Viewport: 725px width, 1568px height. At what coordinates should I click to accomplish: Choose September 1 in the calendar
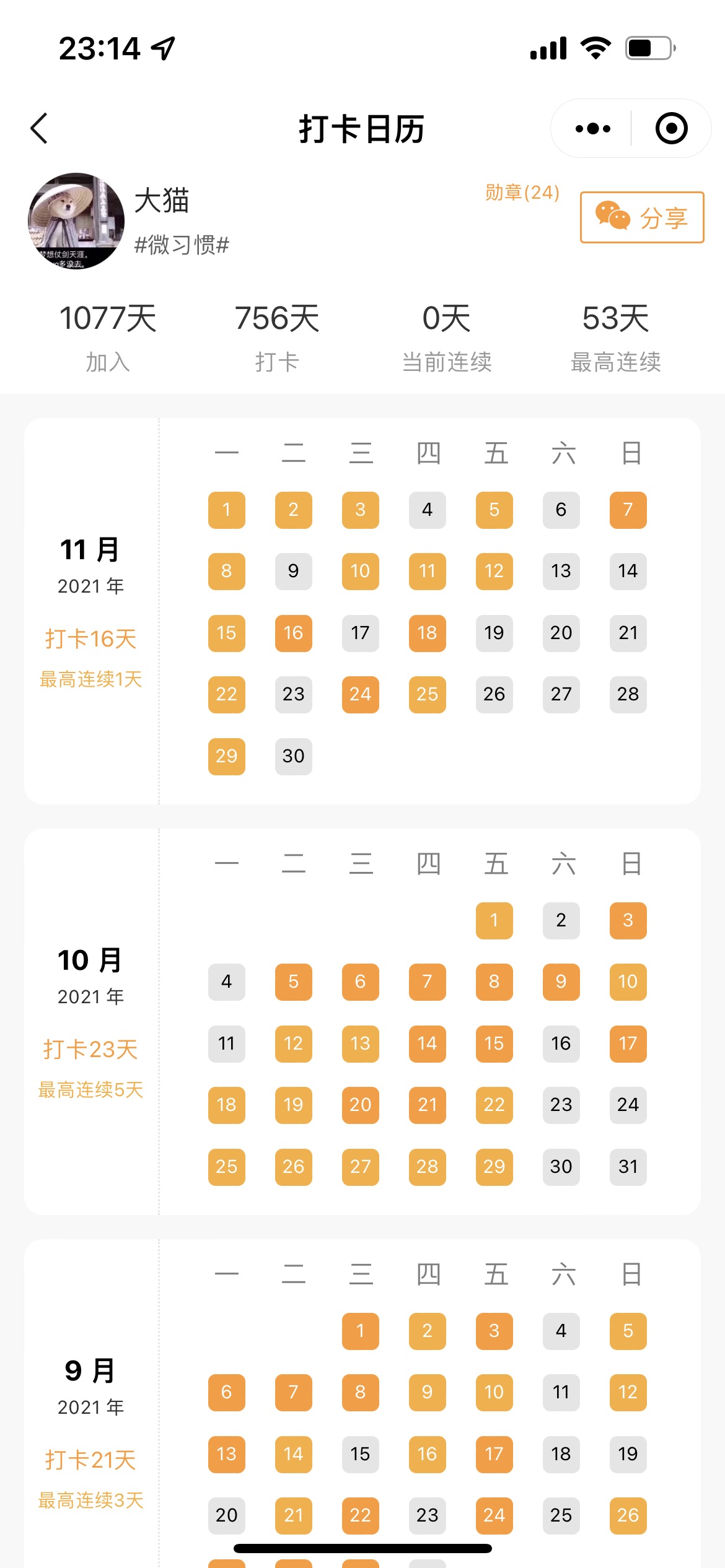[x=360, y=1331]
